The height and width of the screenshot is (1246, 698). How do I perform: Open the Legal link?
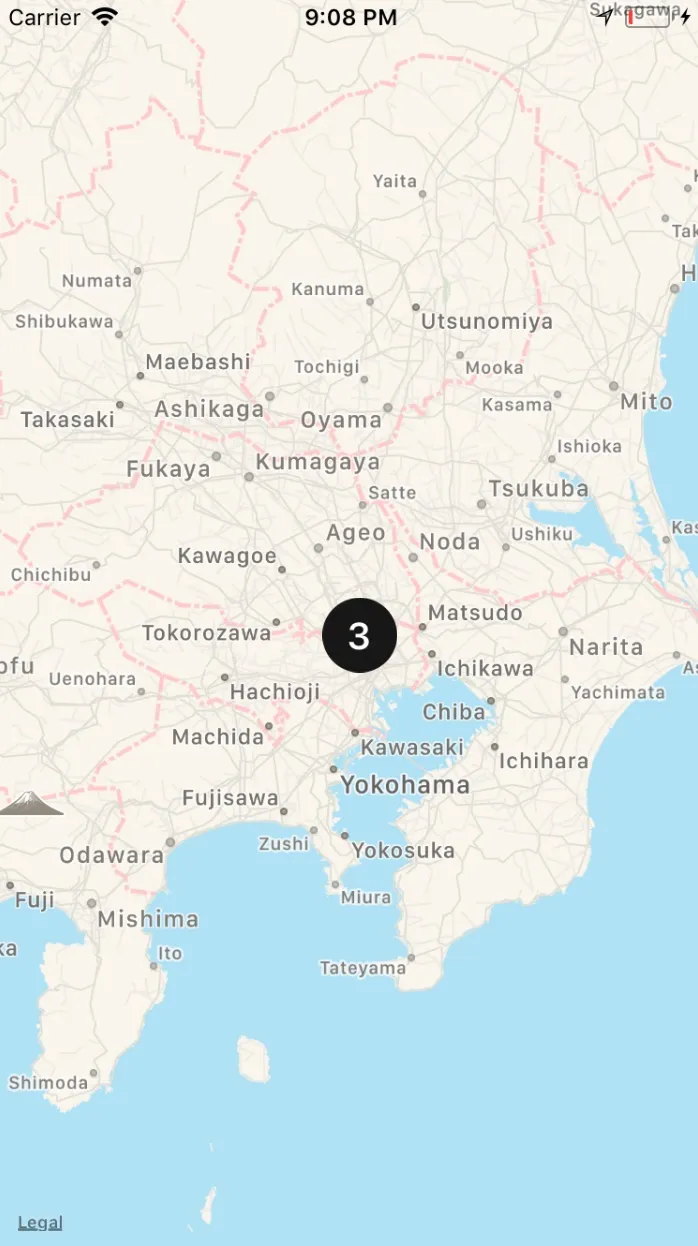coord(40,1222)
